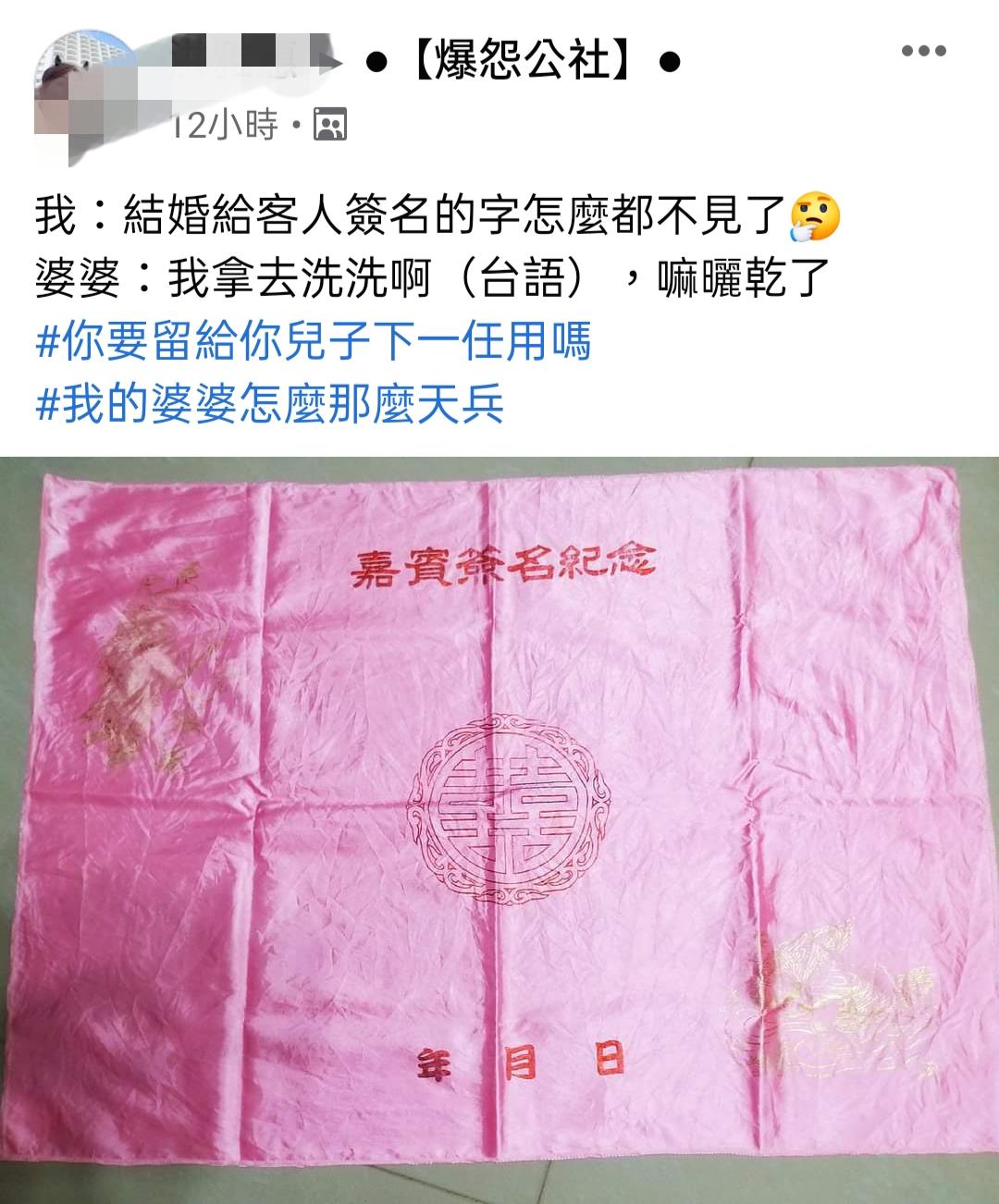Open the poster's profile picture
Image resolution: width=999 pixels, height=1204 pixels.
click(x=83, y=92)
